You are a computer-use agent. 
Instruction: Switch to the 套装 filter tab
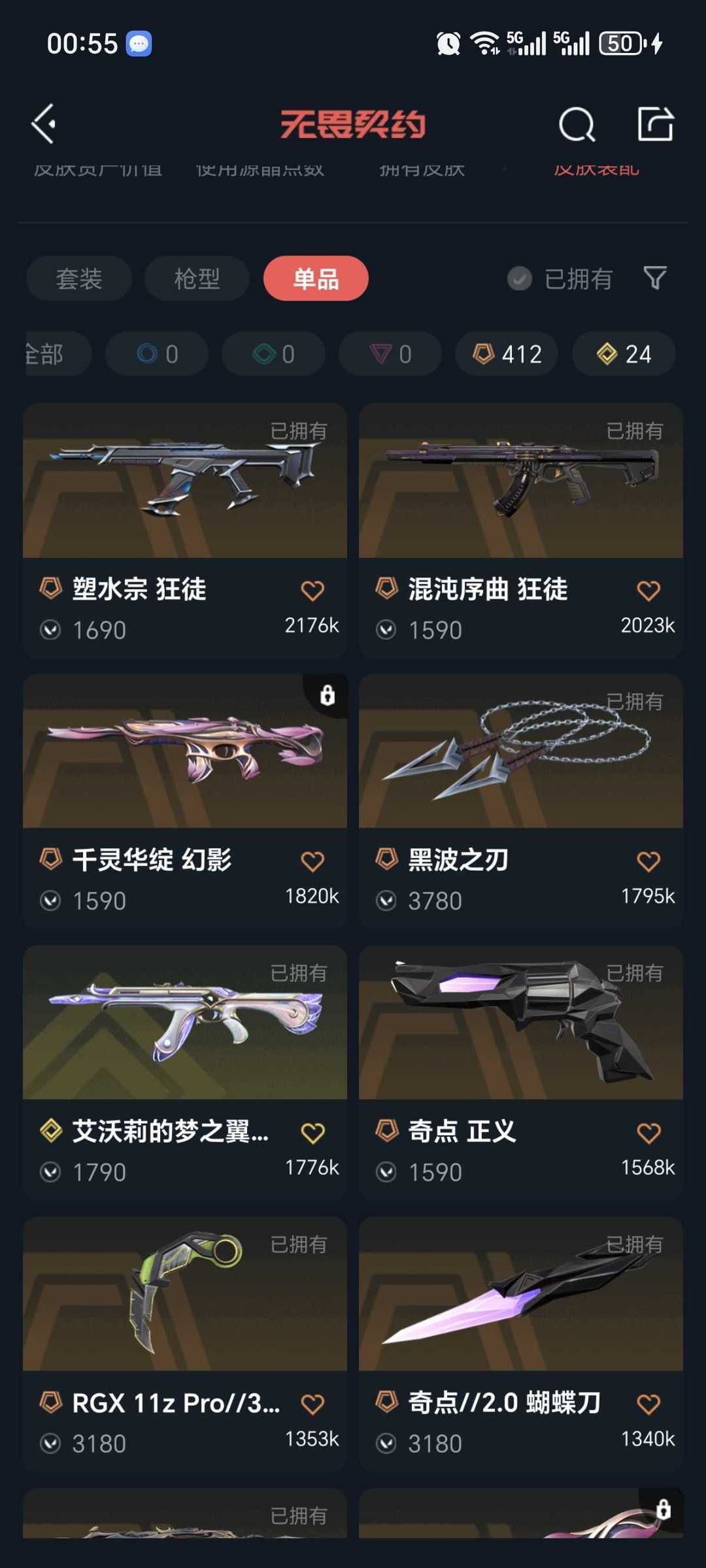tap(79, 279)
